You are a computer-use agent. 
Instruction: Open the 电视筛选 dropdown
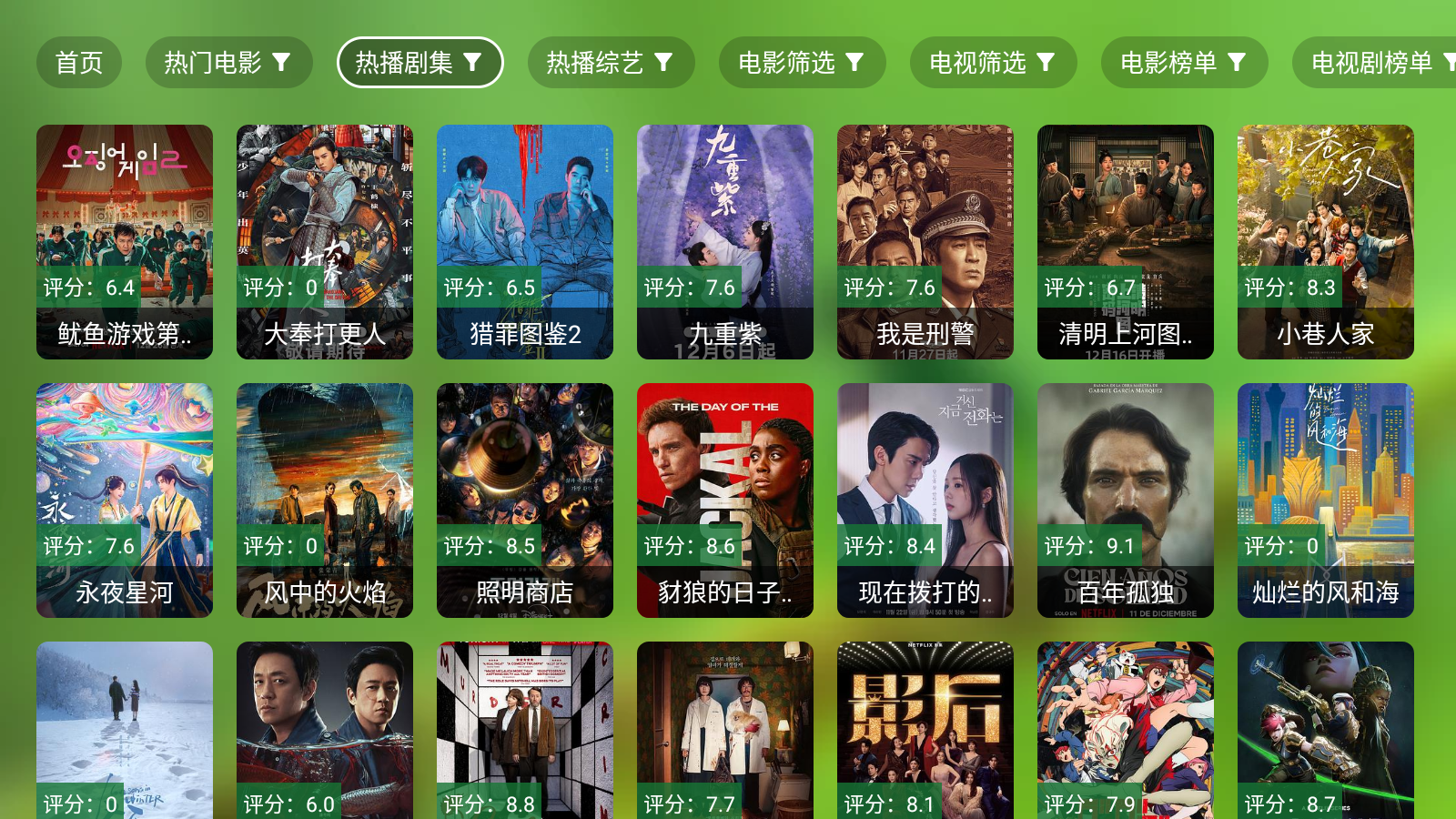pos(993,63)
